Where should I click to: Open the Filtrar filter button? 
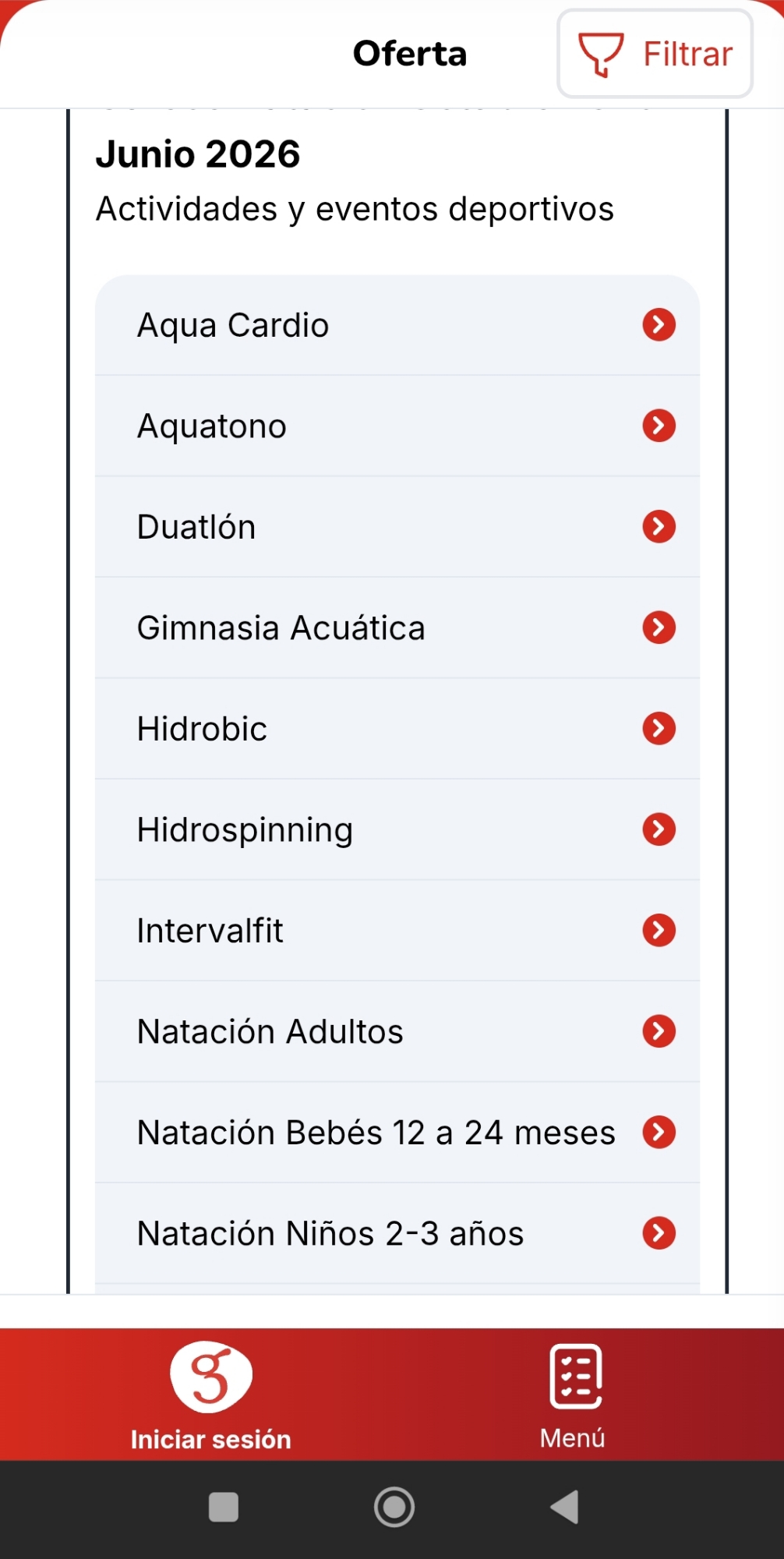[655, 54]
